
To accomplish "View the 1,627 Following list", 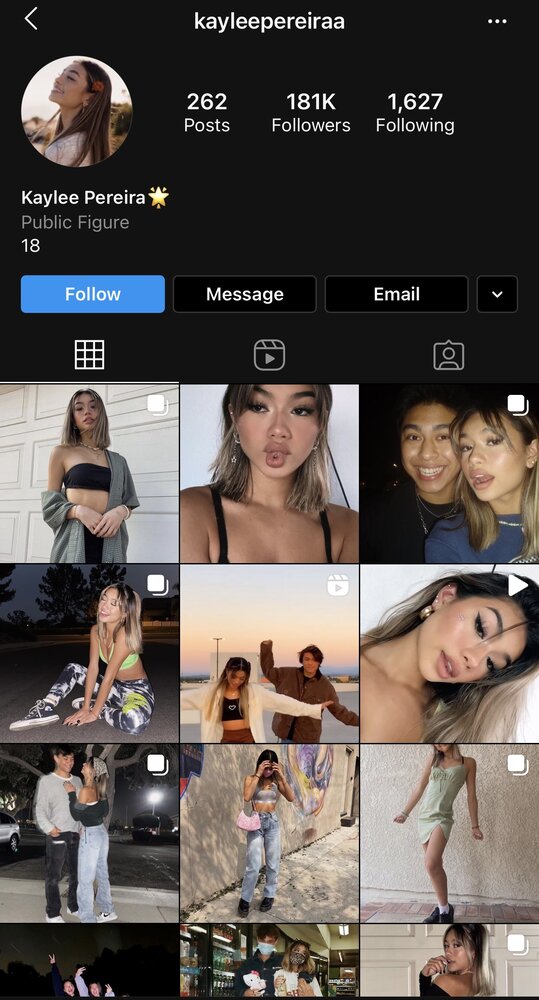I will (415, 112).
